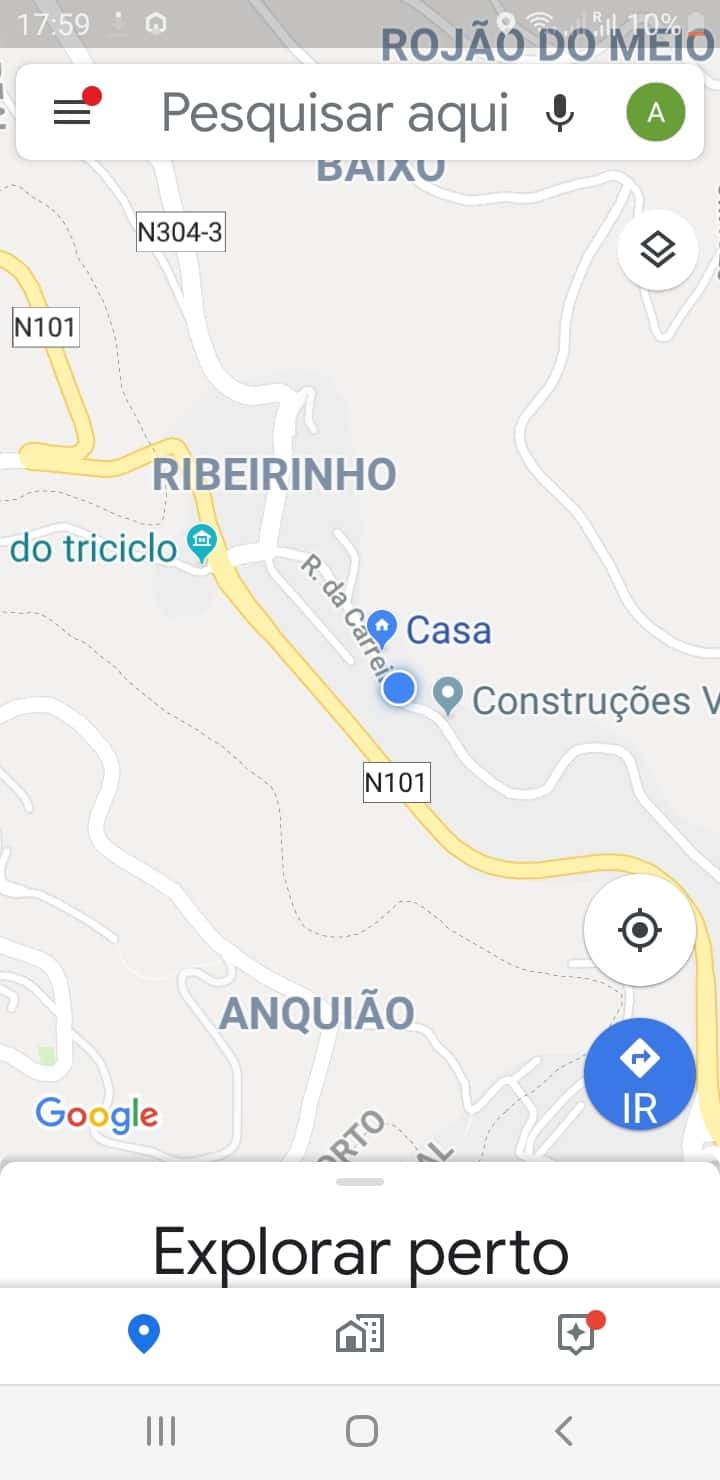Expand the Explorar perto panel handle
The height and width of the screenshot is (1480, 720).
point(360,1182)
